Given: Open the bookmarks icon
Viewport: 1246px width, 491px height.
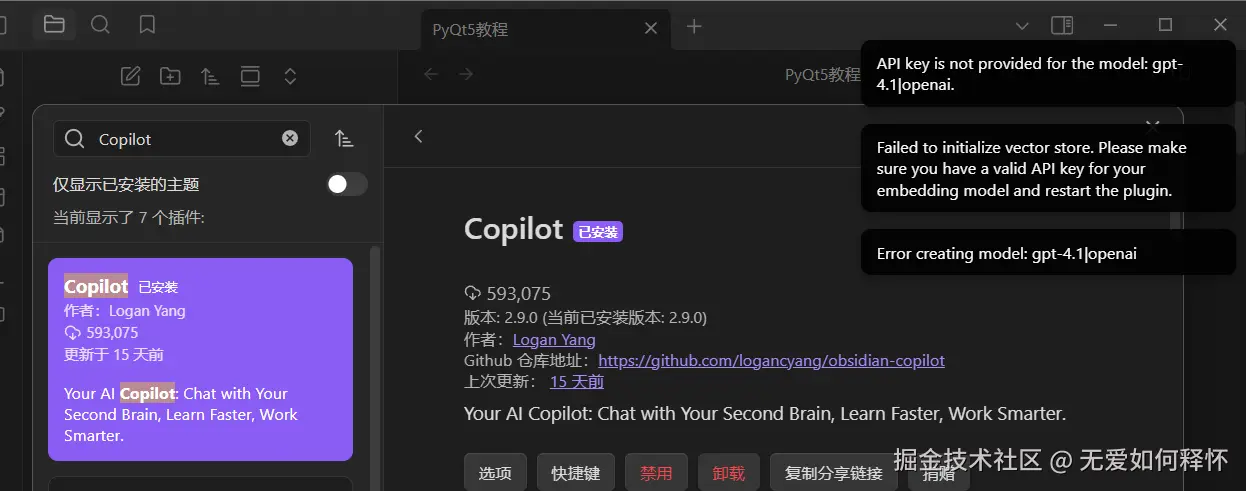Looking at the screenshot, I should (x=147, y=25).
